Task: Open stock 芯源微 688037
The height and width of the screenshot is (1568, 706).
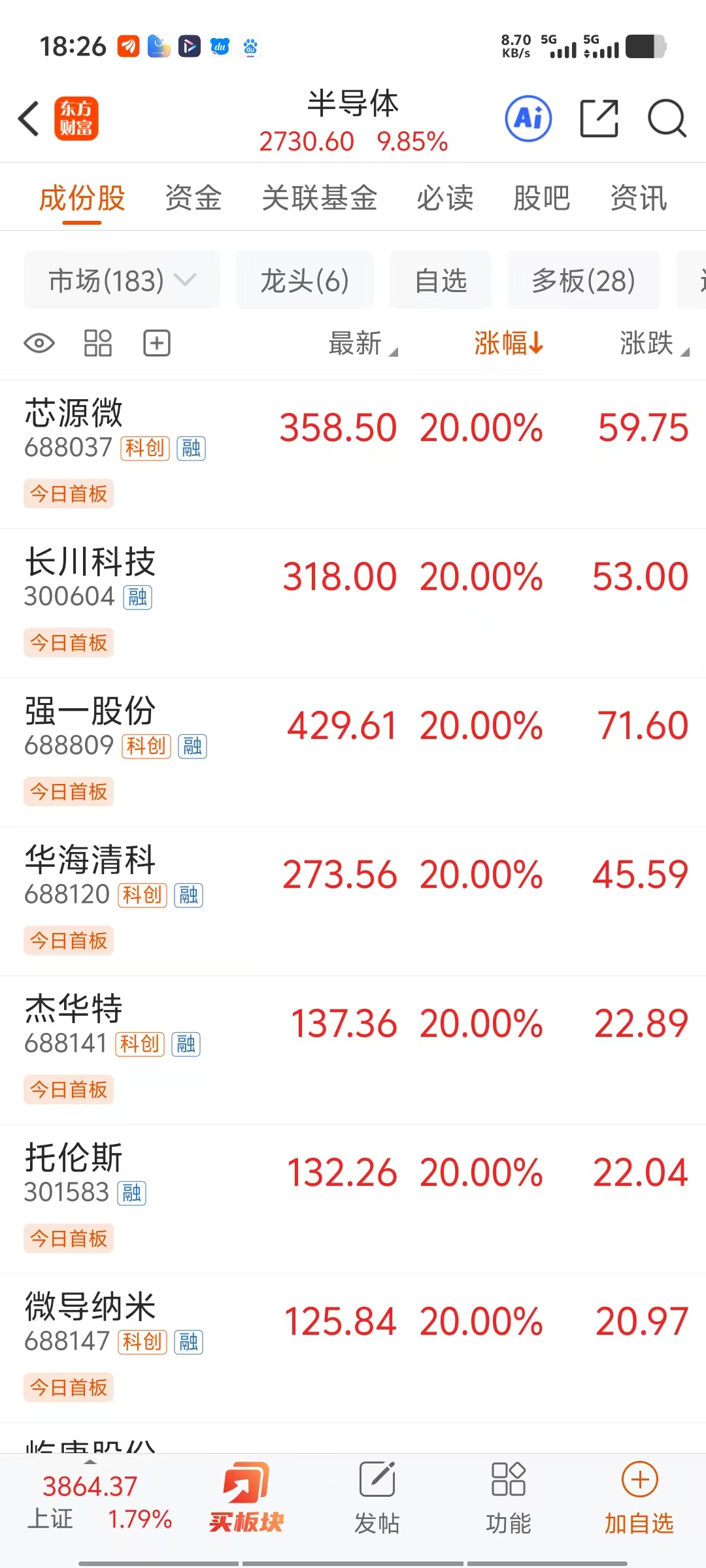Action: tap(353, 454)
